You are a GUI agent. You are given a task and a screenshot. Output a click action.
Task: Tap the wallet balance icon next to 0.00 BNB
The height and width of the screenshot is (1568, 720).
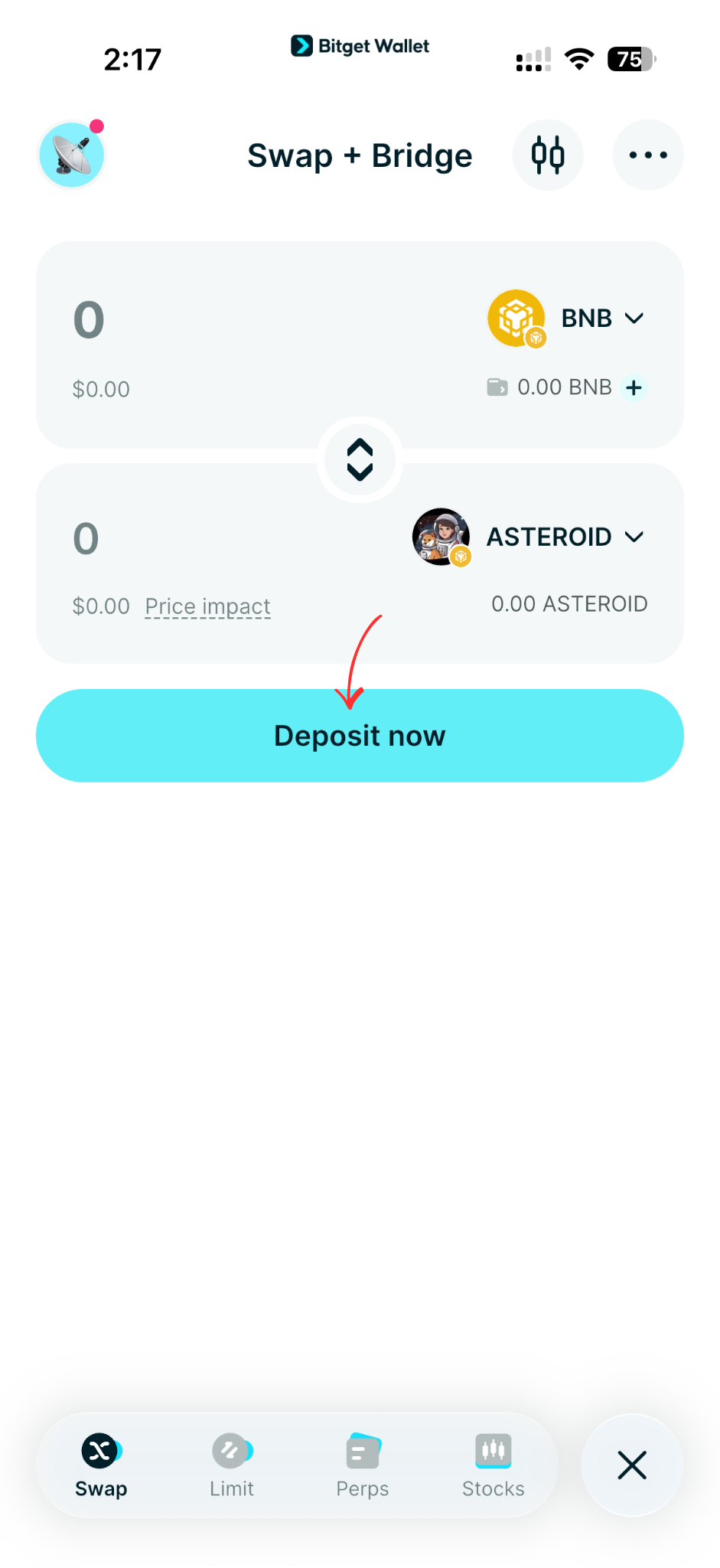point(497,387)
